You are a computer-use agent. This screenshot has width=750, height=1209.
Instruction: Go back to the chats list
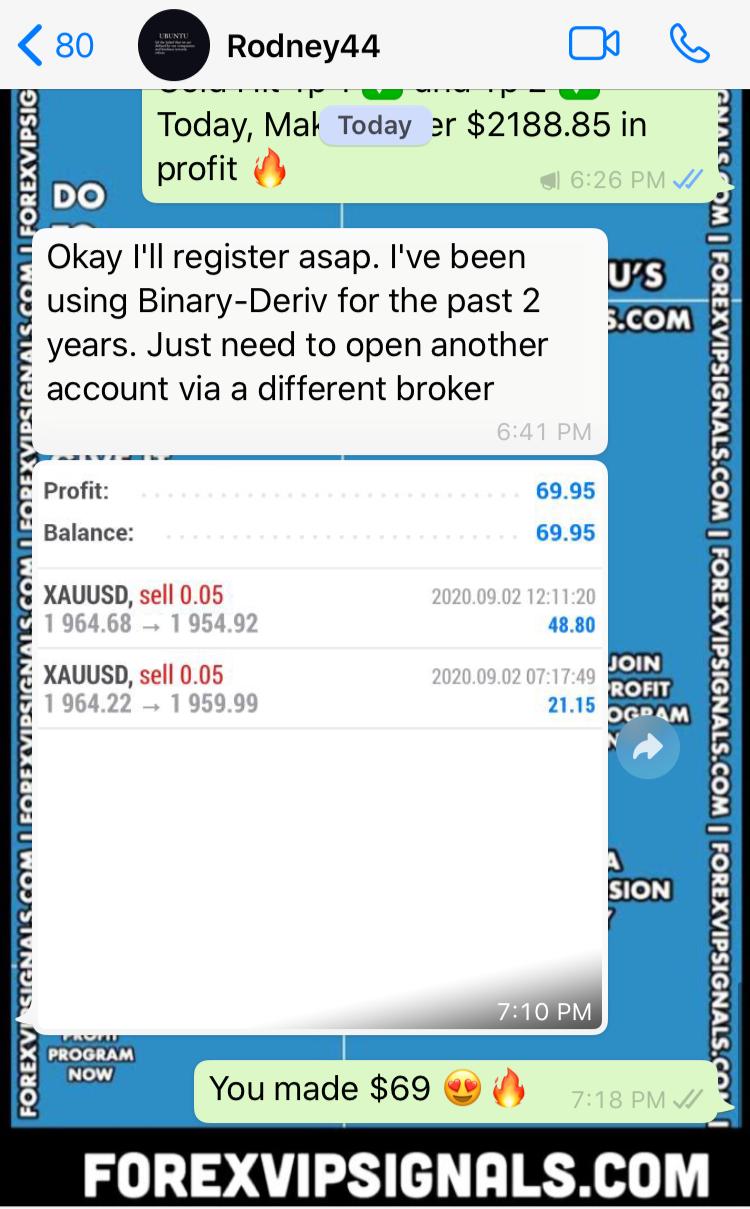55,45
